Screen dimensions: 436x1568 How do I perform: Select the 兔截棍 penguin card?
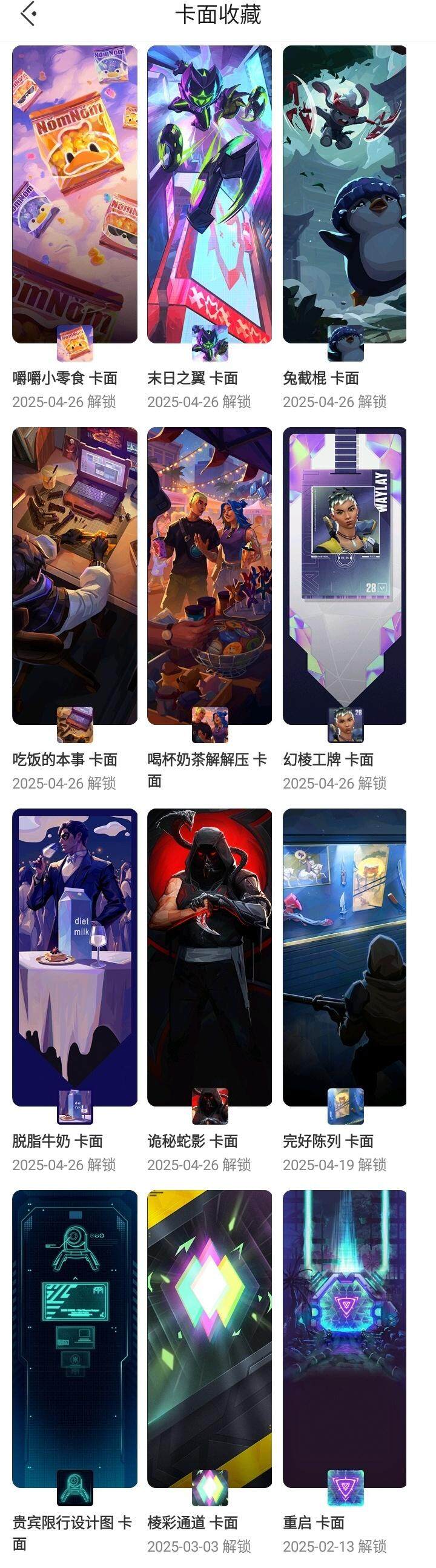pos(345,195)
